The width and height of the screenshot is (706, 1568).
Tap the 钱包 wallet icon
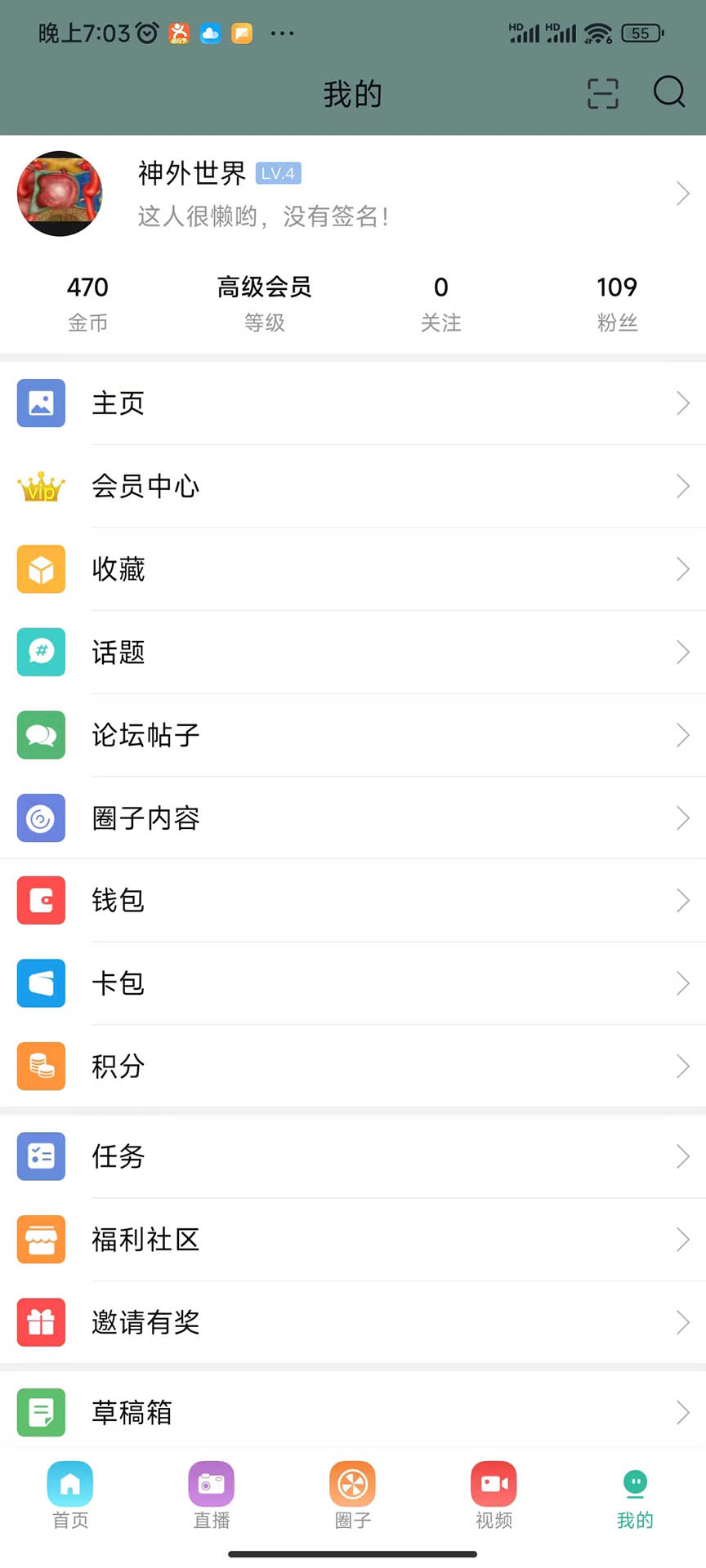[x=41, y=900]
